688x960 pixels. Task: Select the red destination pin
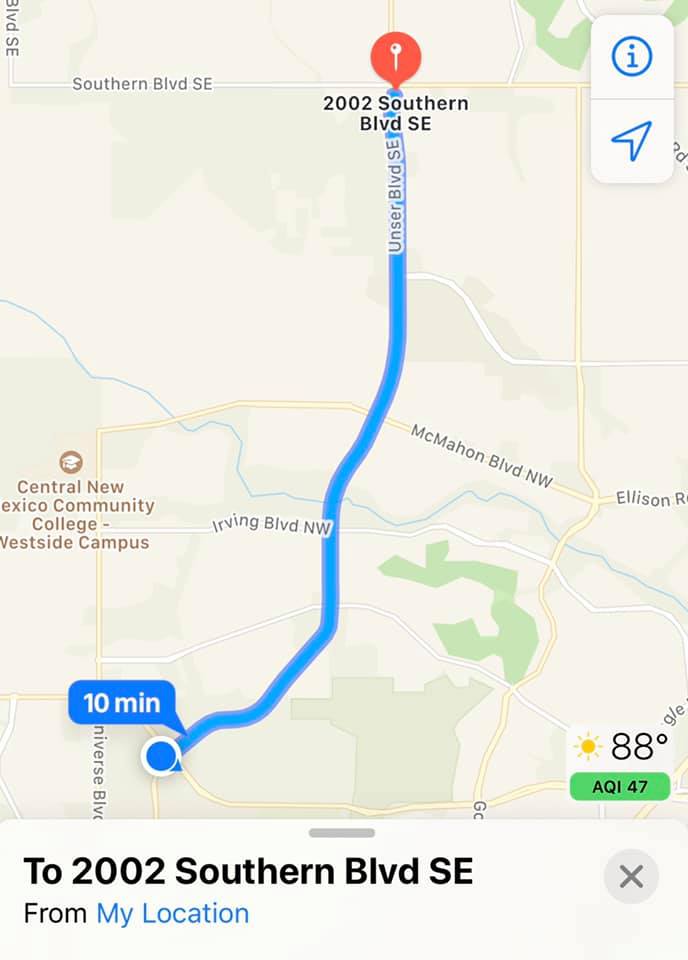tap(396, 55)
